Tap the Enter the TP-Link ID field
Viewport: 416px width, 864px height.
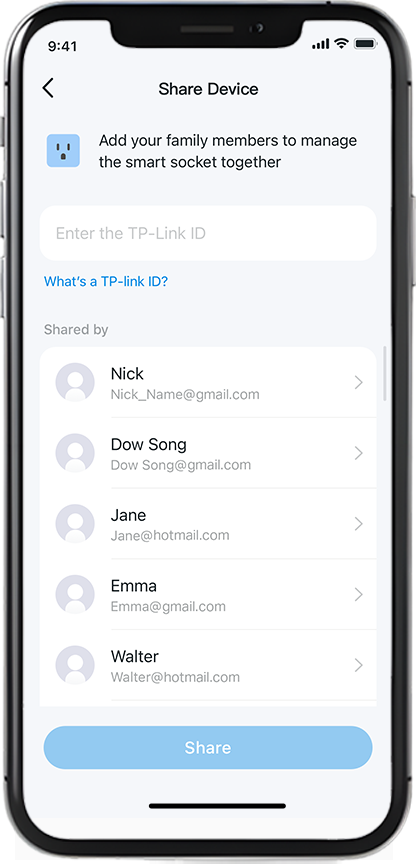(208, 233)
